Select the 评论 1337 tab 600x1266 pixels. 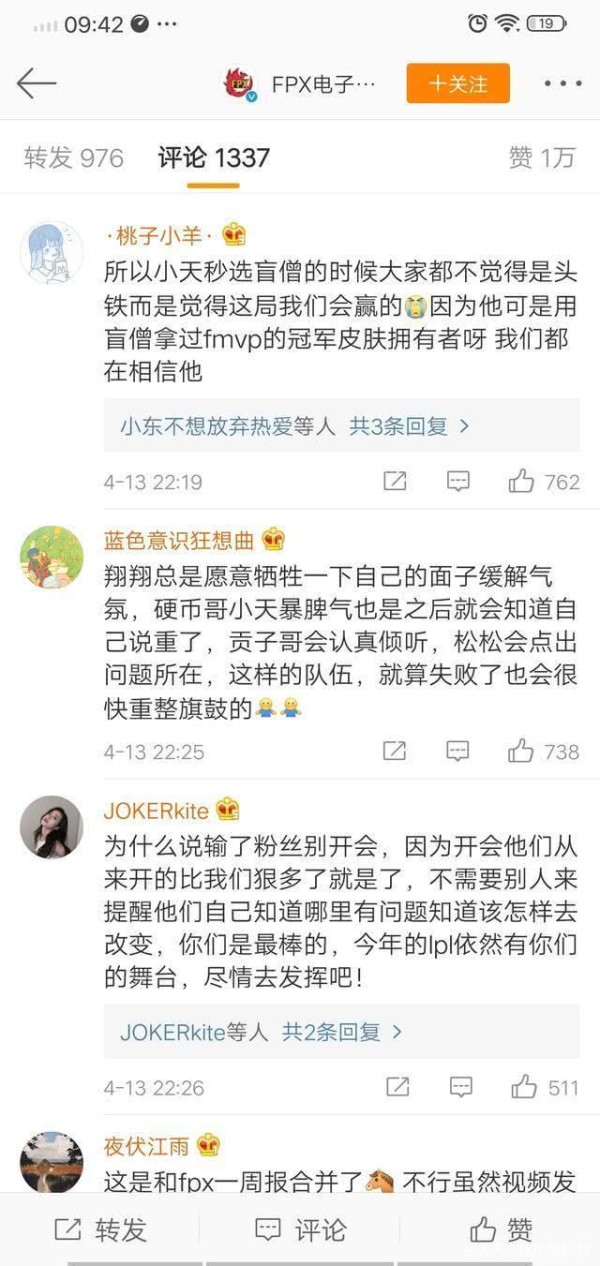tap(213, 158)
